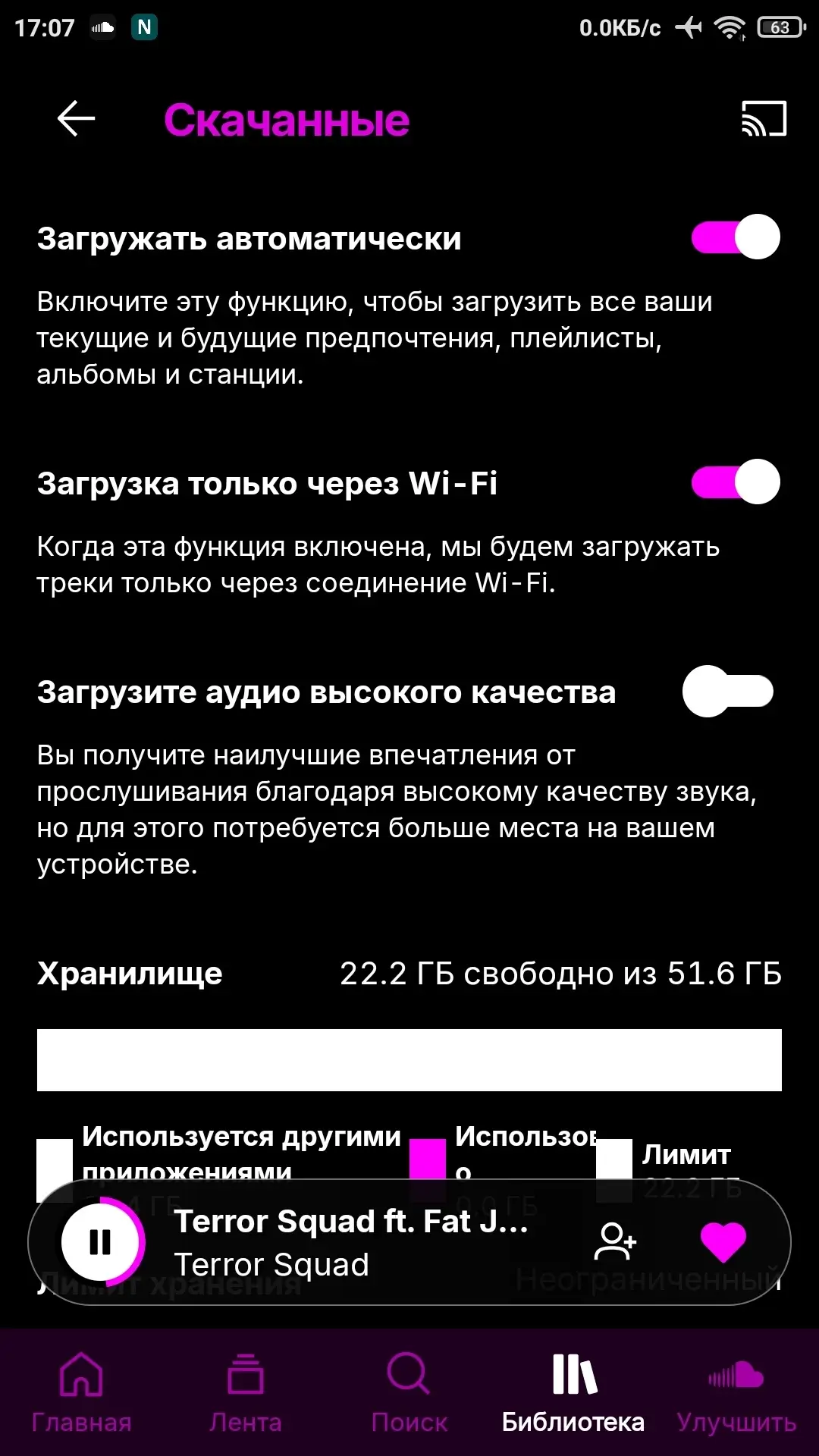This screenshot has height=1456, width=819.
Task: Unlike the current track with the heart
Action: [x=723, y=1242]
